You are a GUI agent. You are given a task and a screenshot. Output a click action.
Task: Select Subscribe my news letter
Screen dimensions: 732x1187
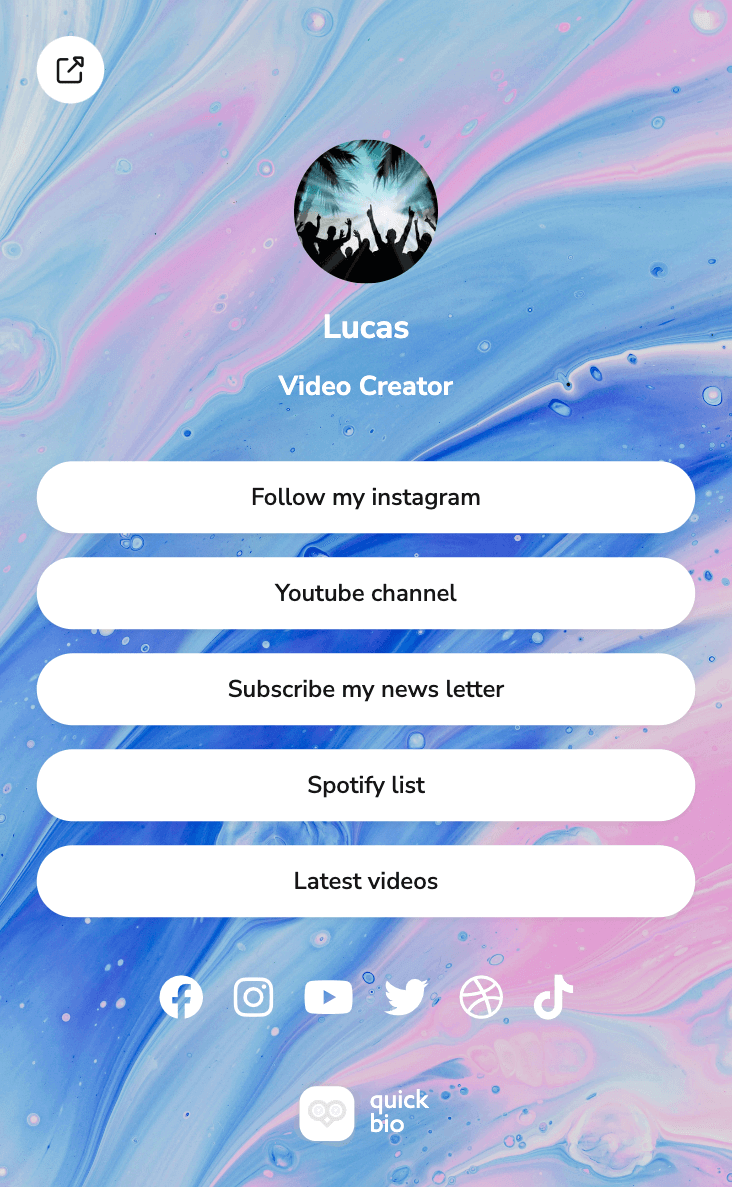tap(366, 689)
